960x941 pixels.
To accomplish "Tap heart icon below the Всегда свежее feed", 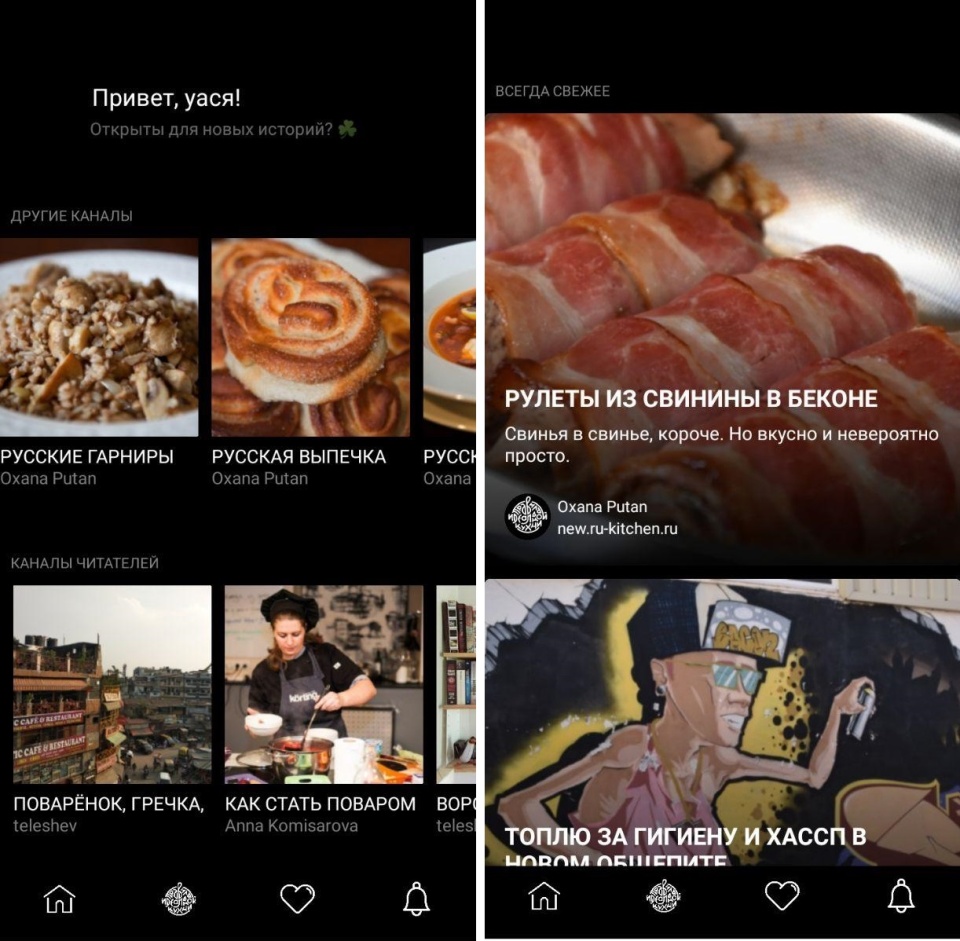I will [782, 895].
